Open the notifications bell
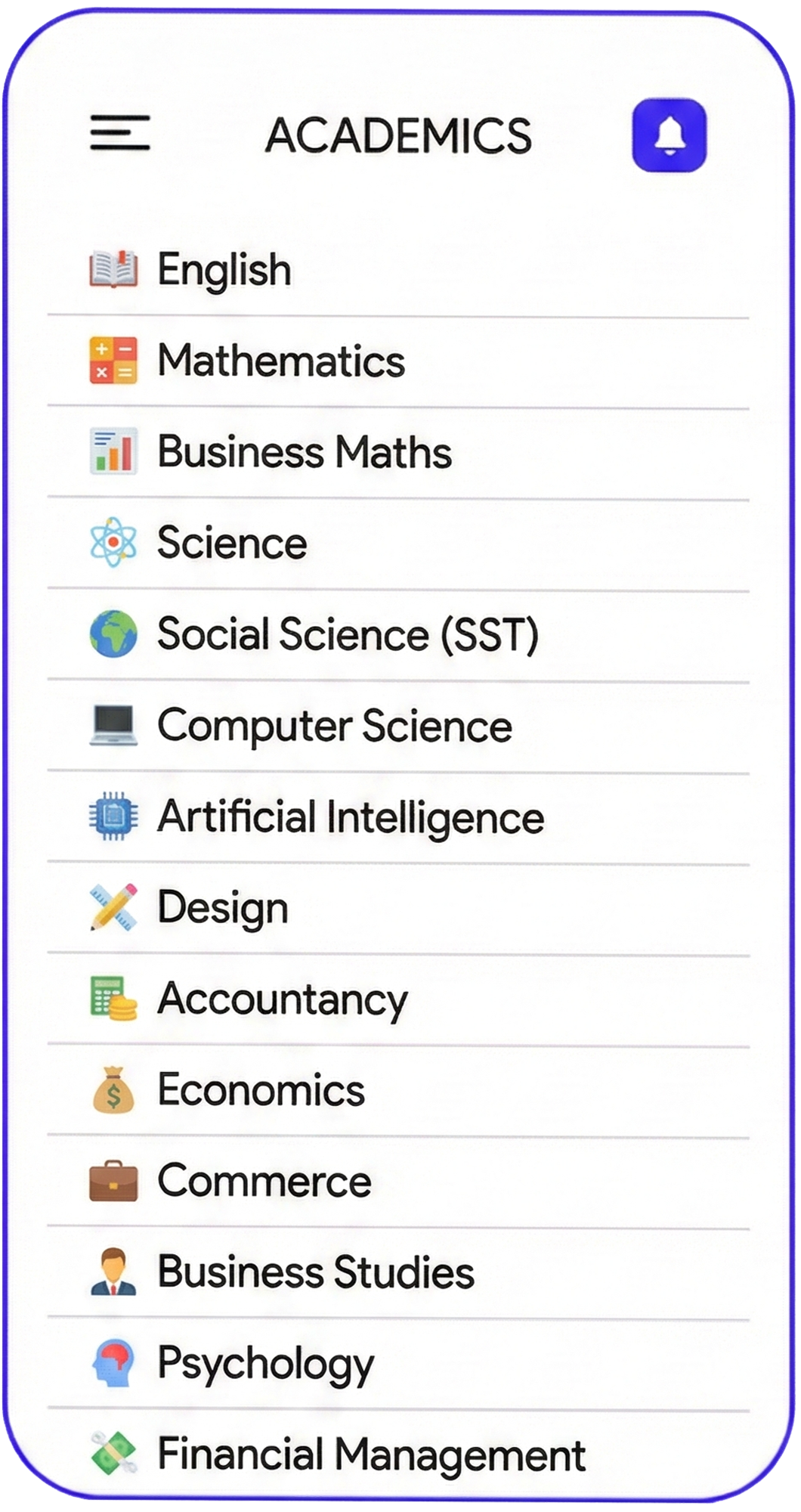This screenshot has height=1512, width=801. pyautogui.click(x=669, y=135)
